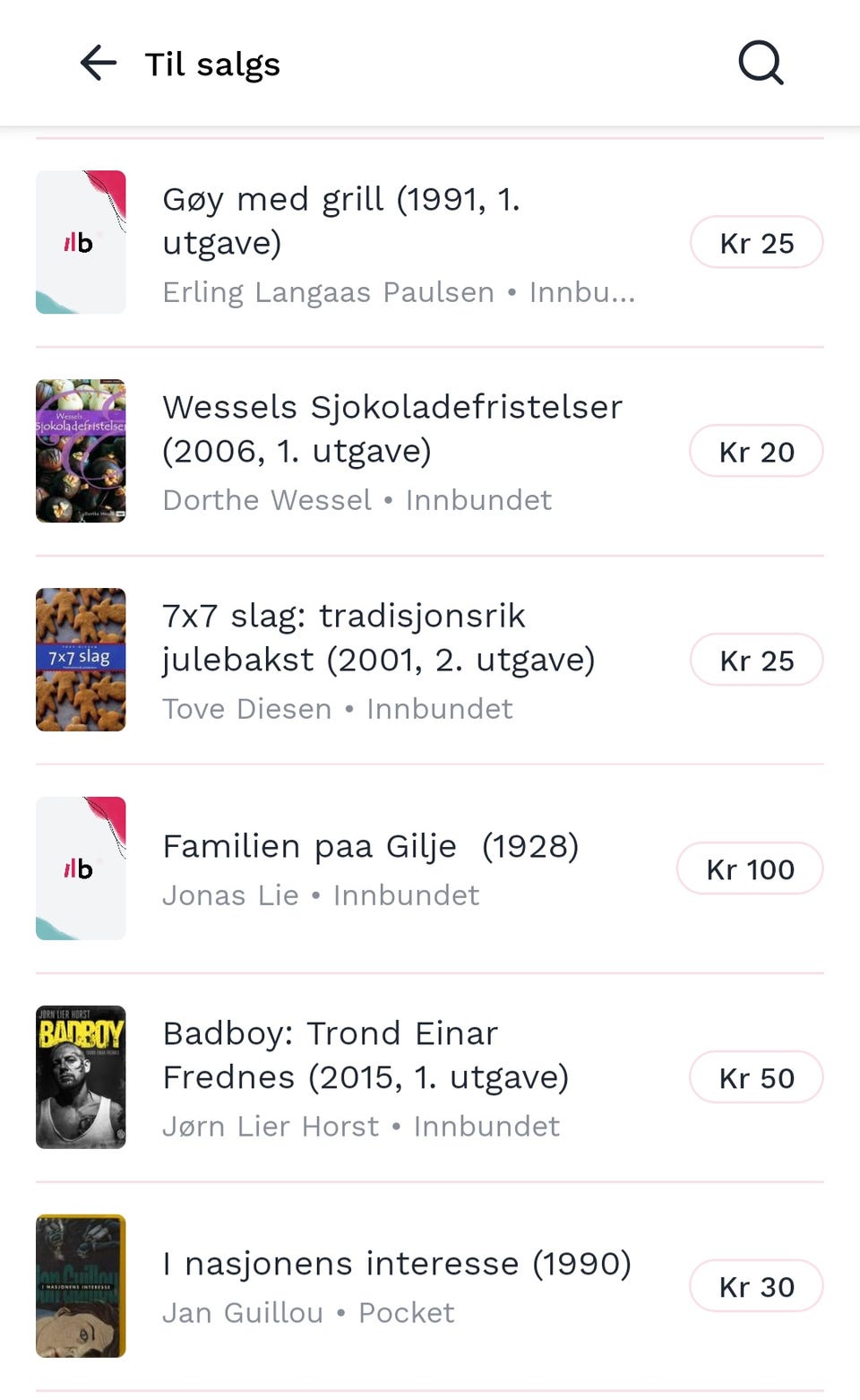Select the Kr 20 price pill
The width and height of the screenshot is (860, 1400).
point(756,451)
